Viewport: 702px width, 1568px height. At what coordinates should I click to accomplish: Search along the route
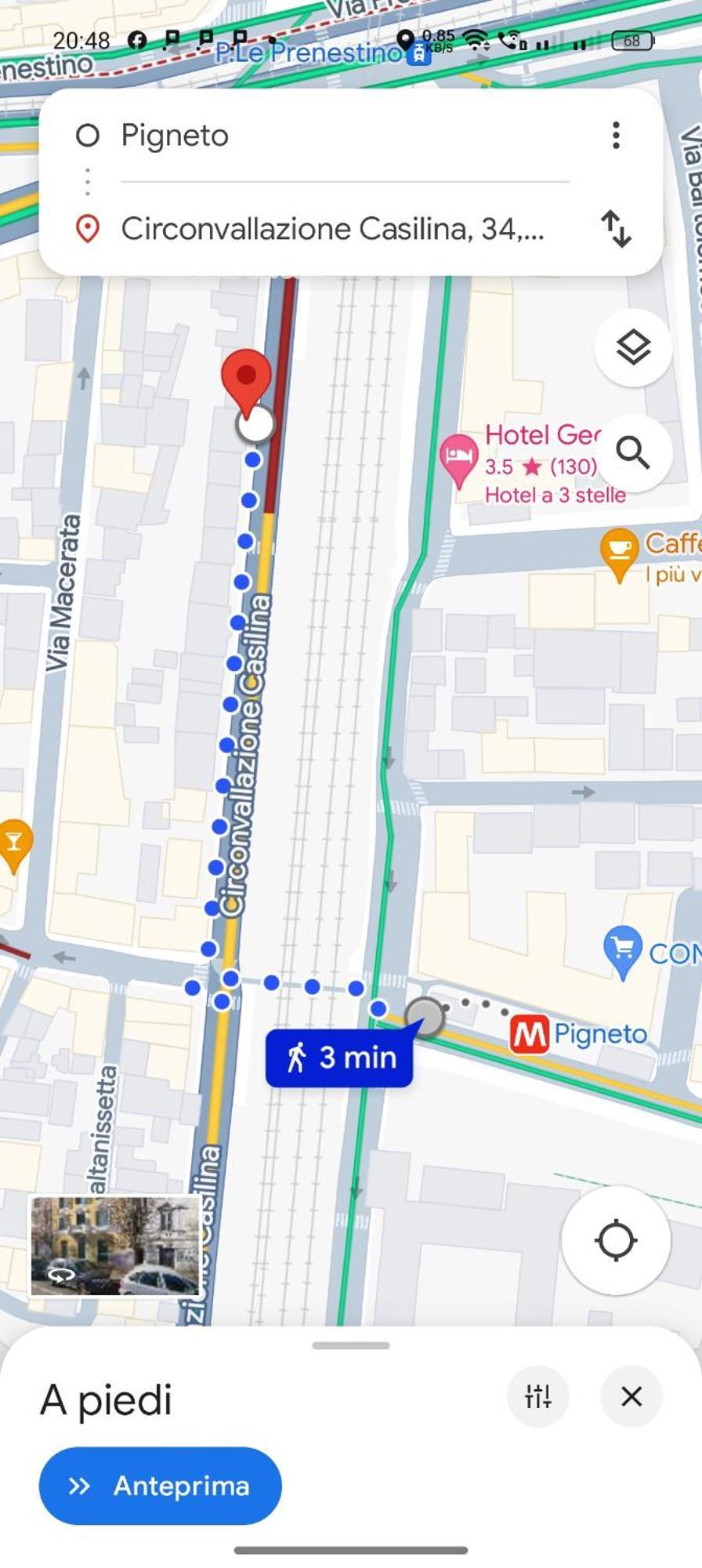pos(632,453)
